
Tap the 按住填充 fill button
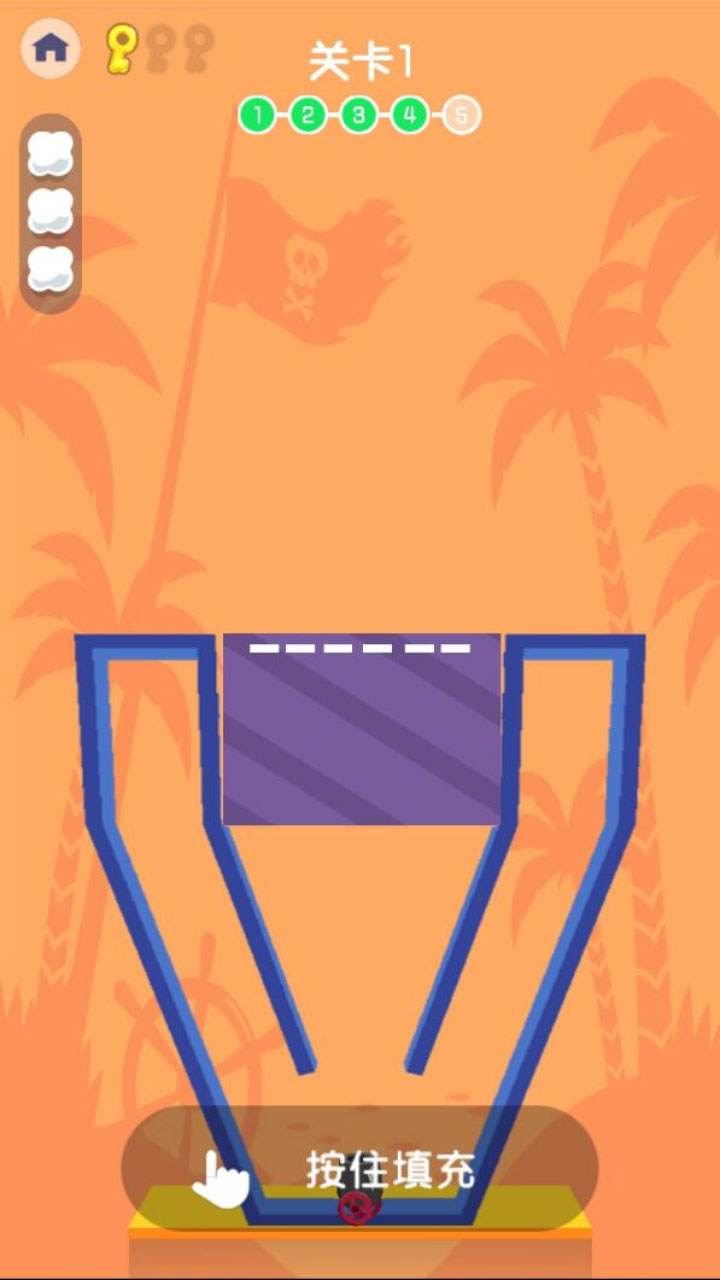pyautogui.click(x=360, y=1168)
